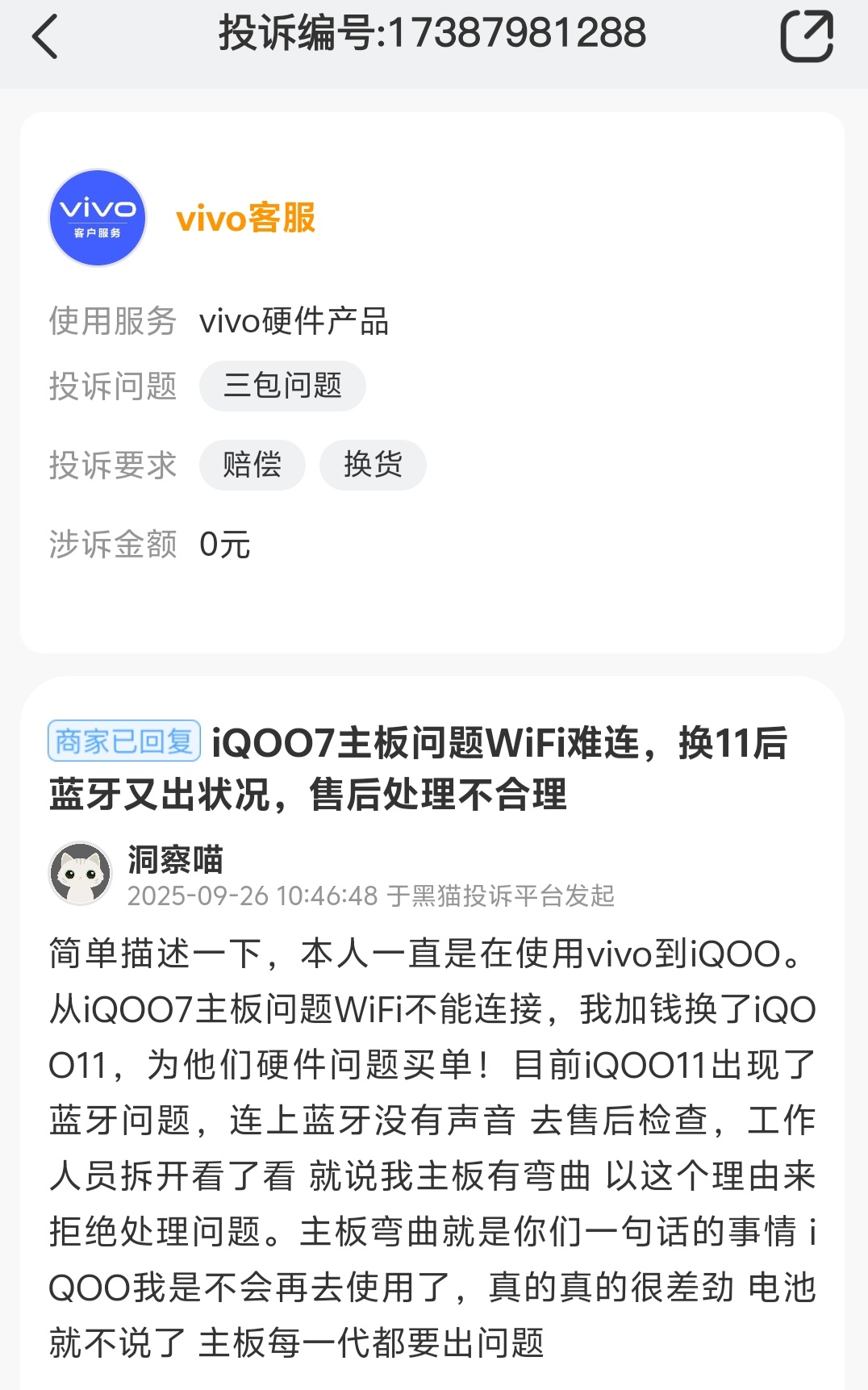Tap the 使用服务 field label
Viewport: 868px width, 1390px height.
(x=113, y=321)
